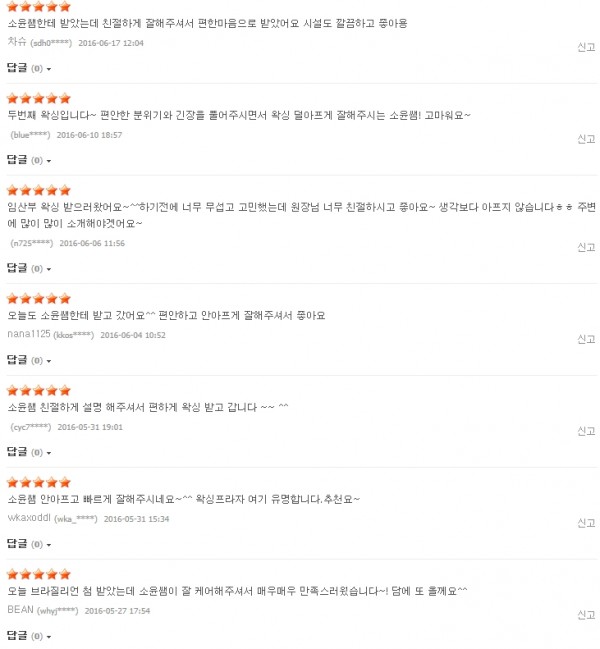Report the review by wkaxoddl
The height and width of the screenshot is (649, 600).
[x=585, y=523]
